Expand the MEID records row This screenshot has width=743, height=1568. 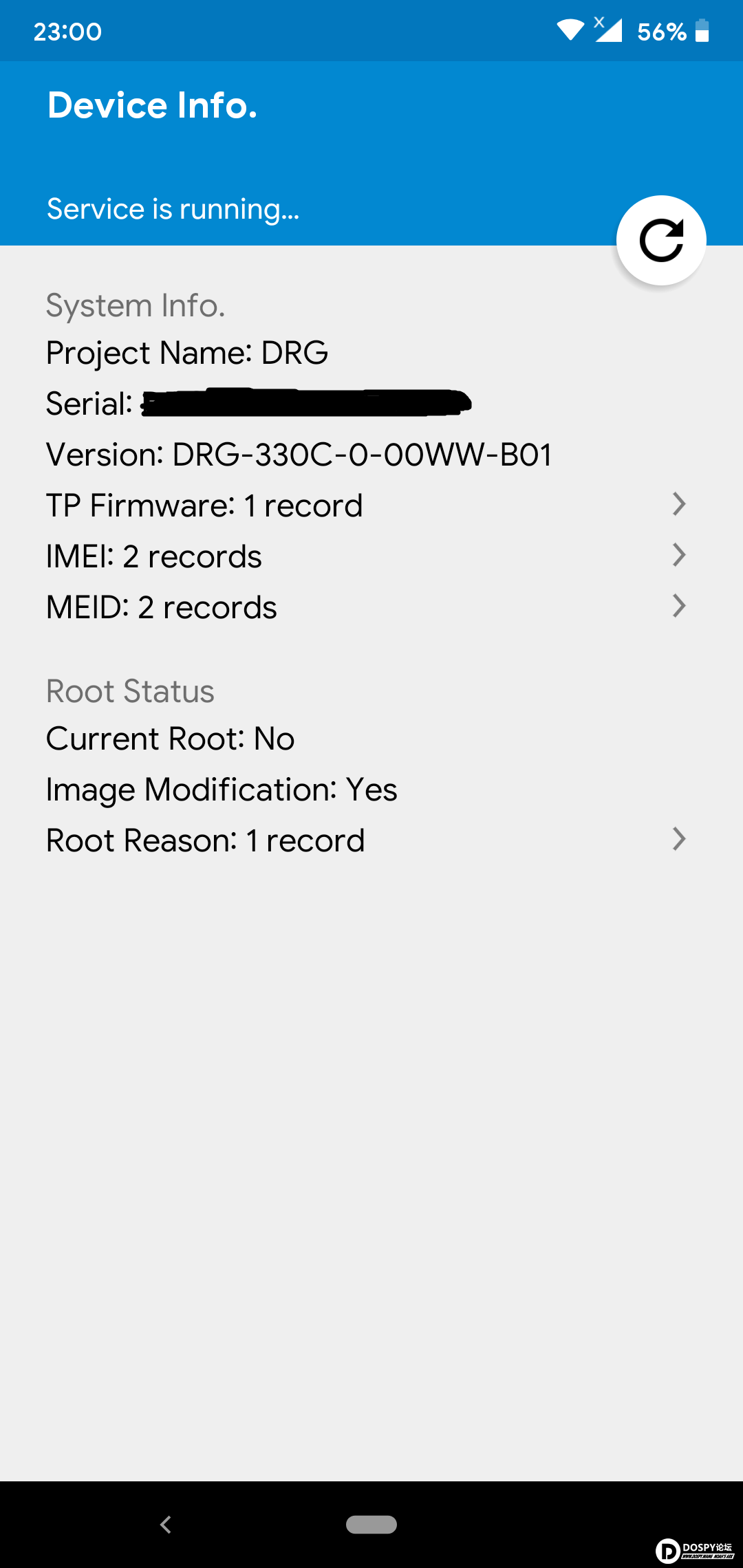[365, 607]
